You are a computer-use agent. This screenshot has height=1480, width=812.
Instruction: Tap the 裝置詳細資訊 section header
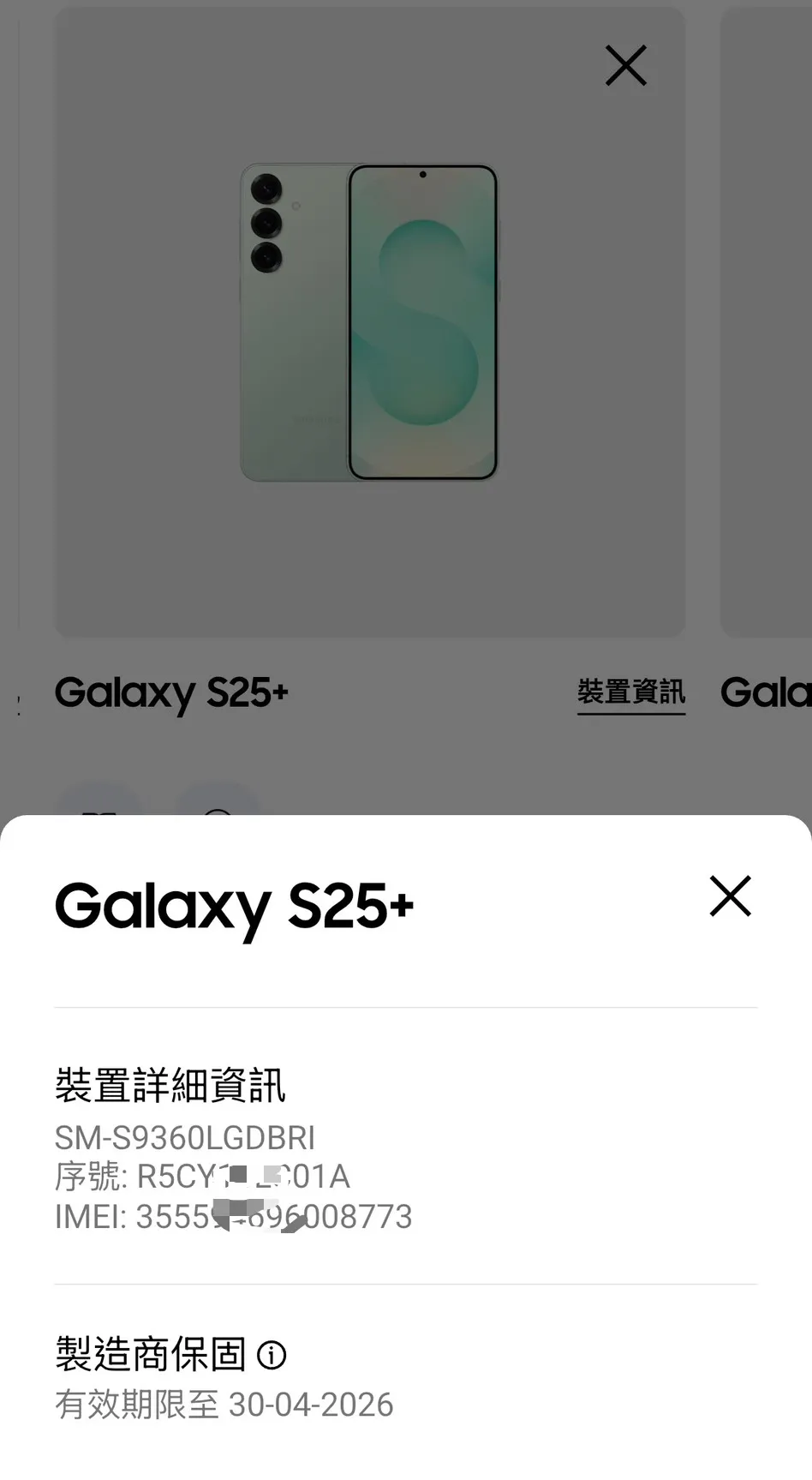[x=171, y=1086]
